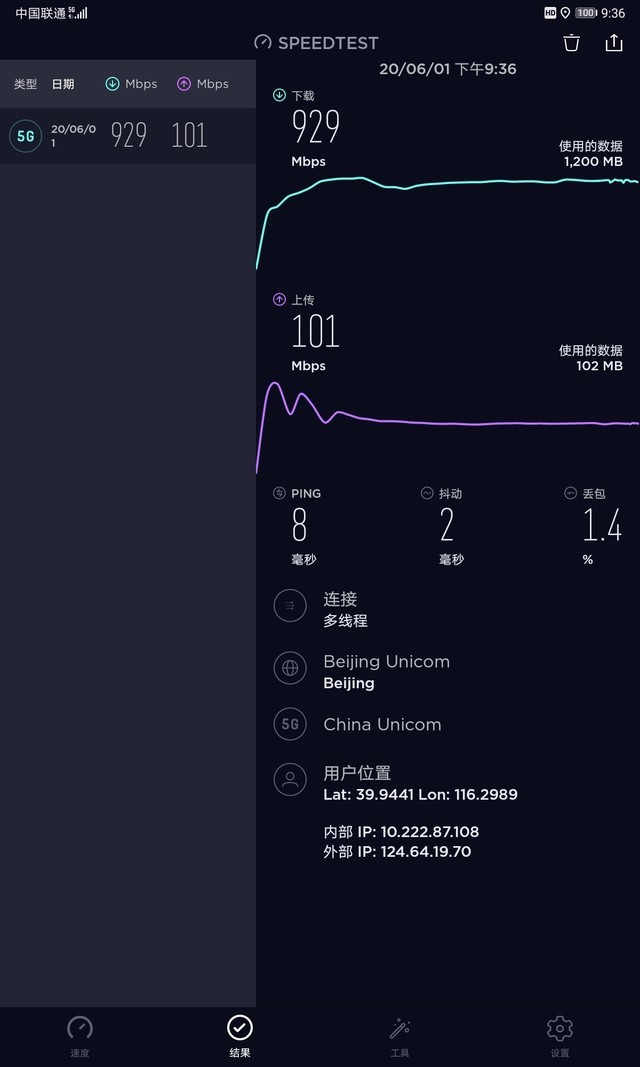Sort results by 类型 column
Viewport: 640px width, 1067px height.
click(25, 84)
